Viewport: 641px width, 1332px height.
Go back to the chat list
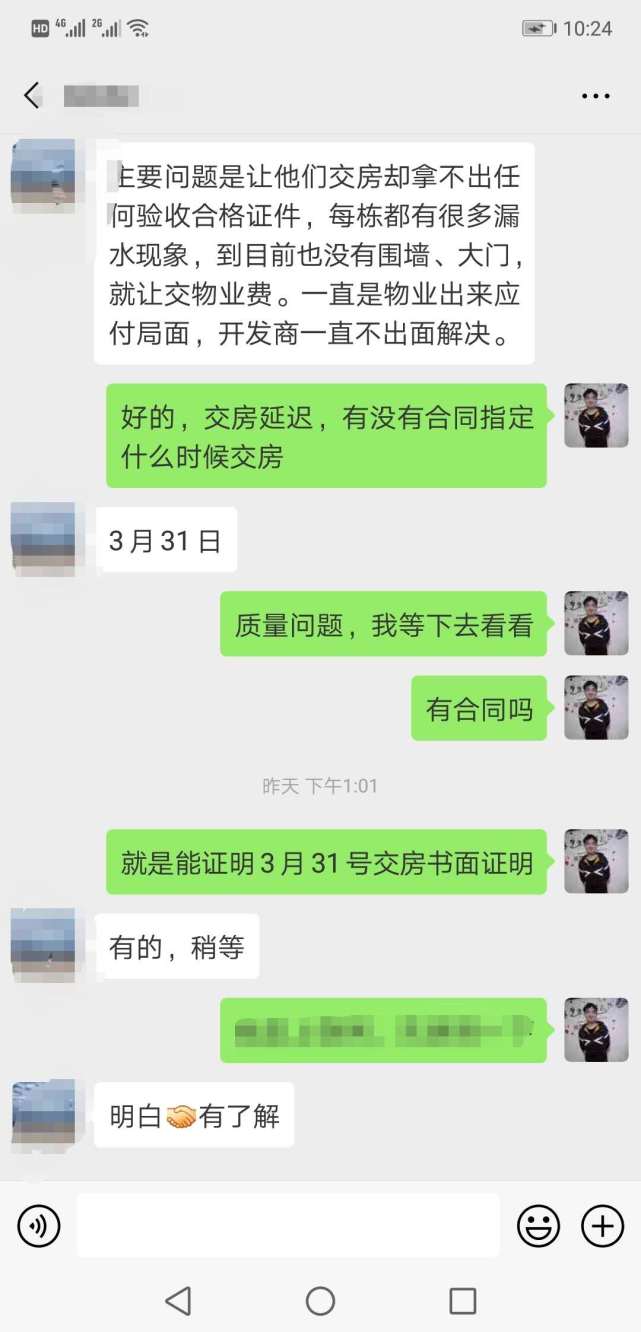(32, 96)
